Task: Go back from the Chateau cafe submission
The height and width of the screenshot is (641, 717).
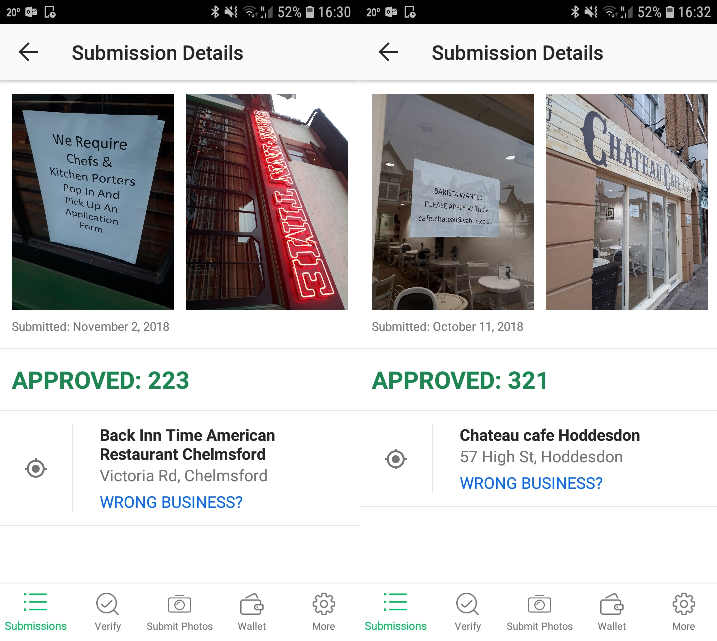Action: click(388, 53)
